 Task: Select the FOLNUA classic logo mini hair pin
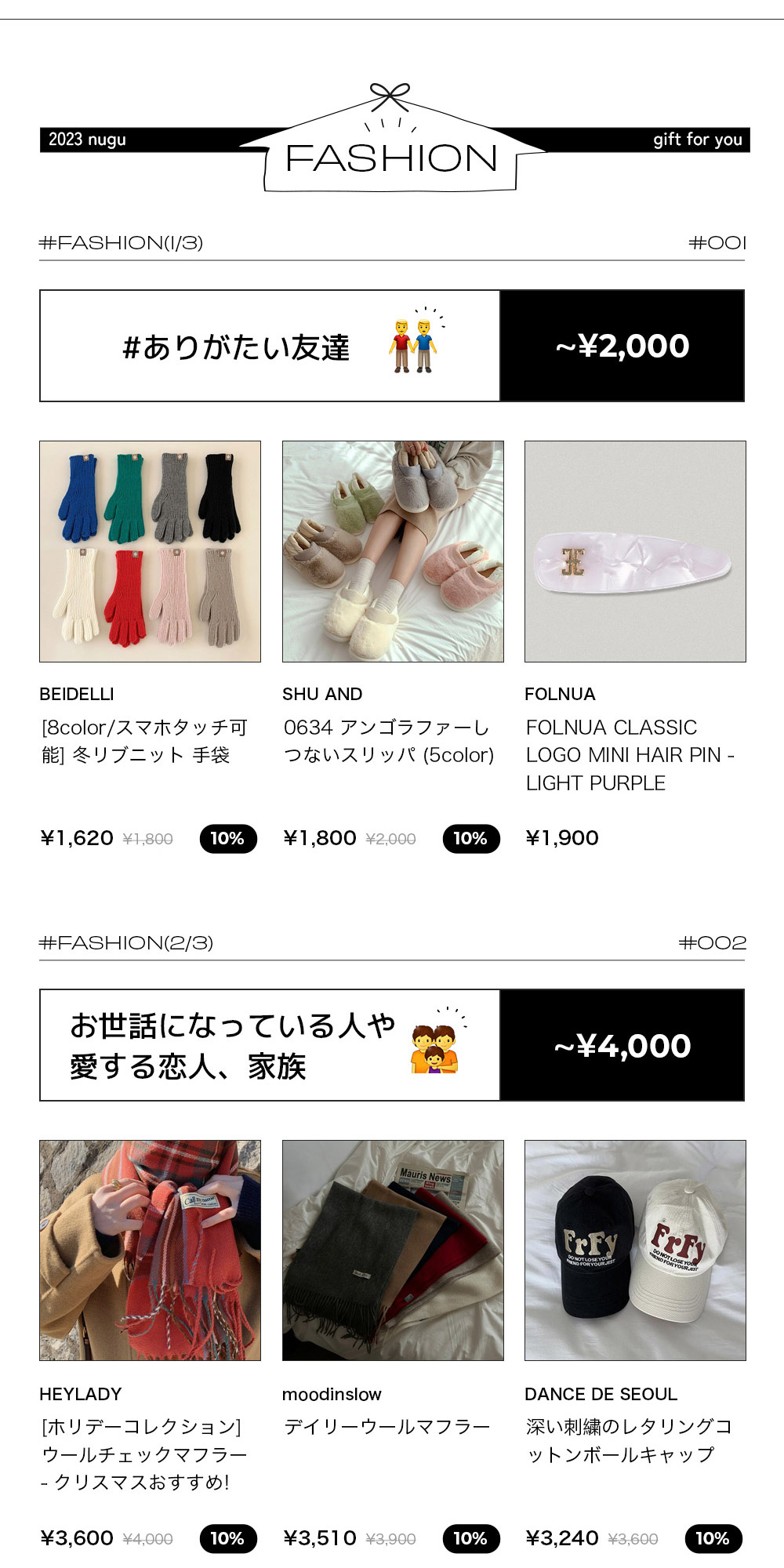[x=635, y=551]
